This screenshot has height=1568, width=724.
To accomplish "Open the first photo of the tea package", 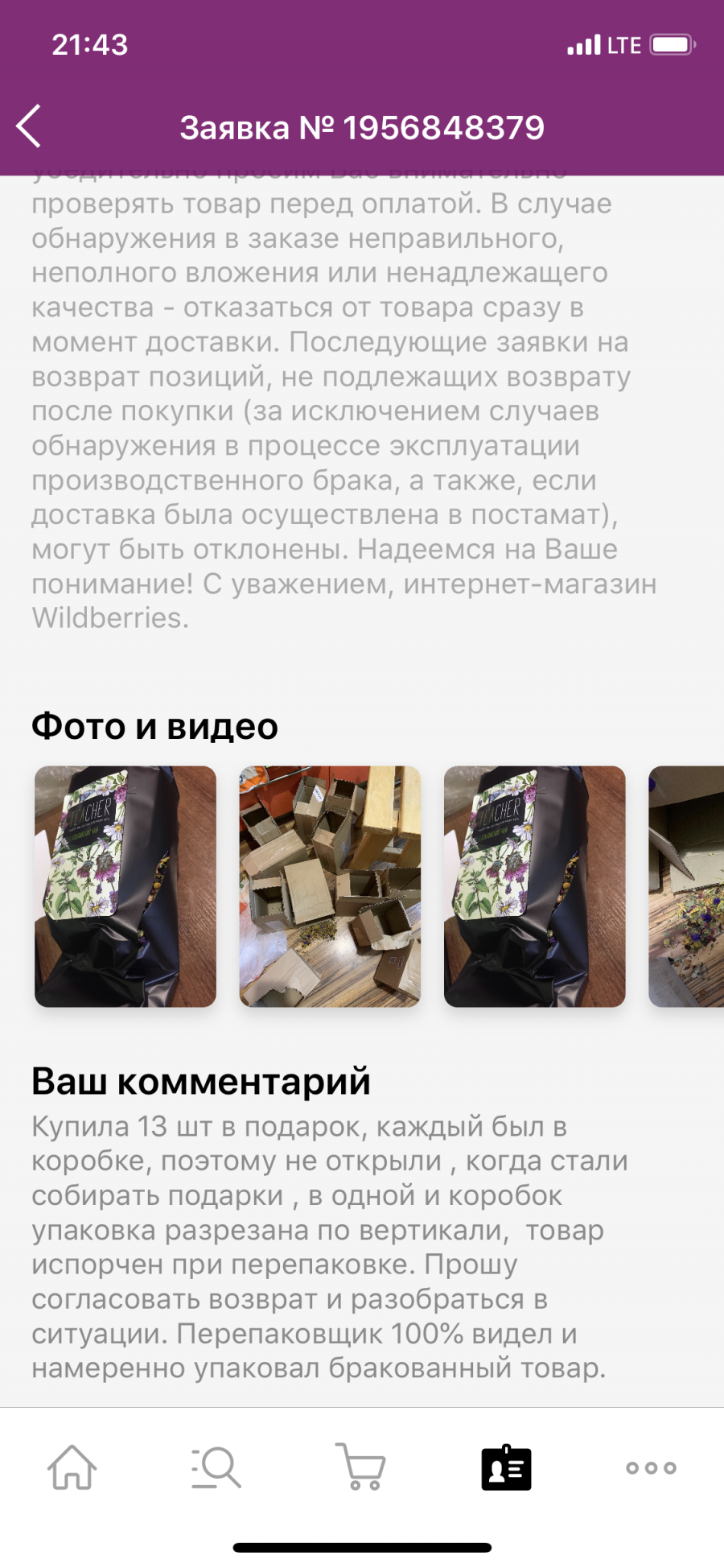I will click(x=125, y=886).
